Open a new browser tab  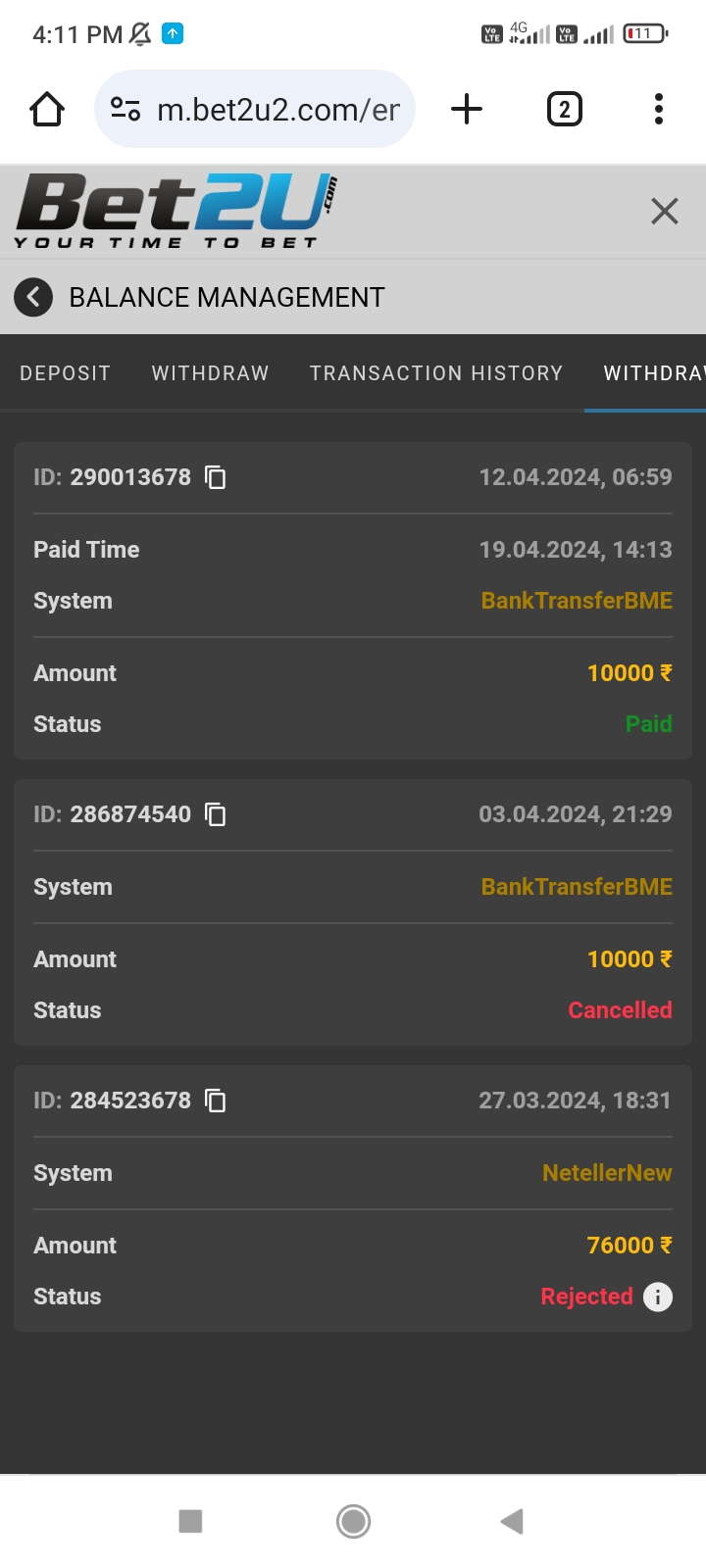click(x=467, y=109)
